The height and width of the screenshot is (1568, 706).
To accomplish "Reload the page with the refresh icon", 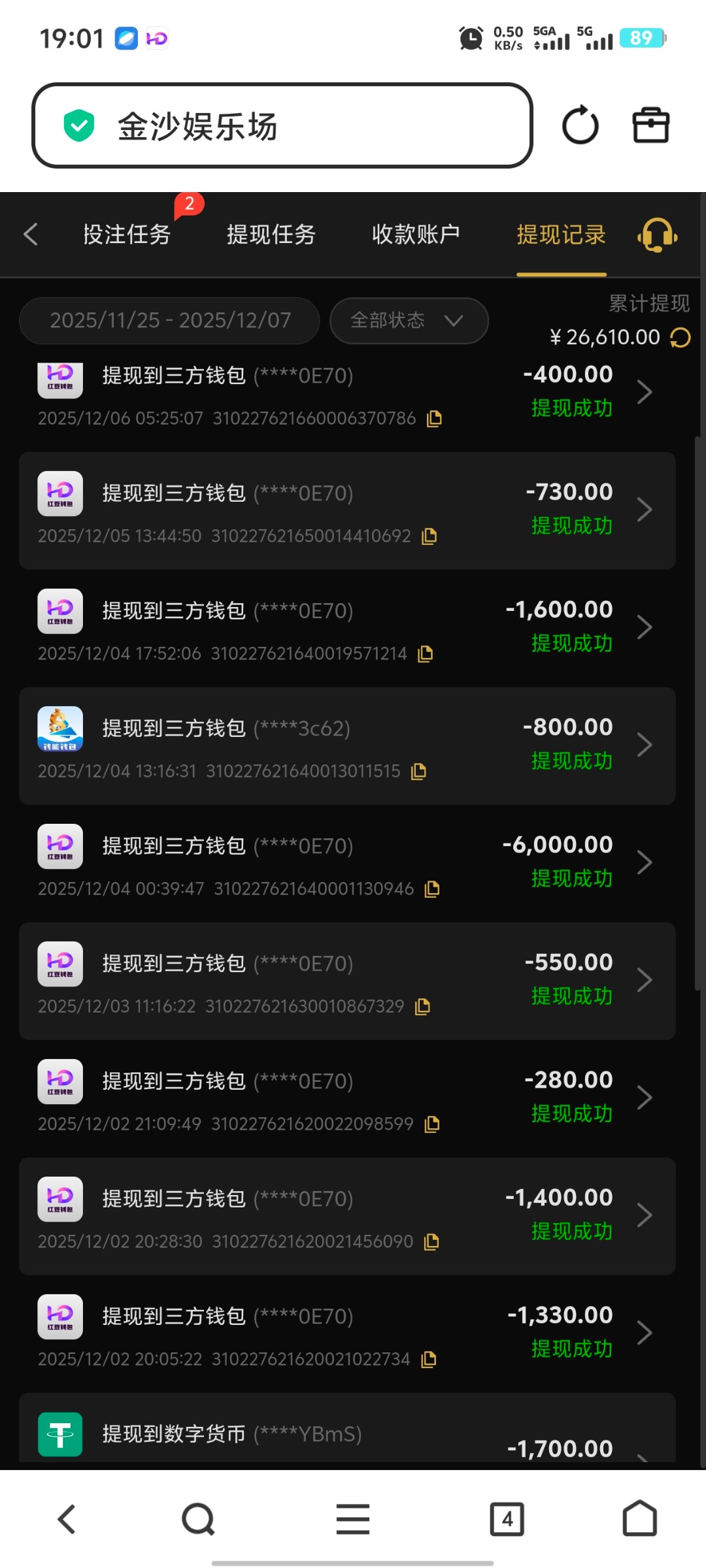I will click(580, 125).
